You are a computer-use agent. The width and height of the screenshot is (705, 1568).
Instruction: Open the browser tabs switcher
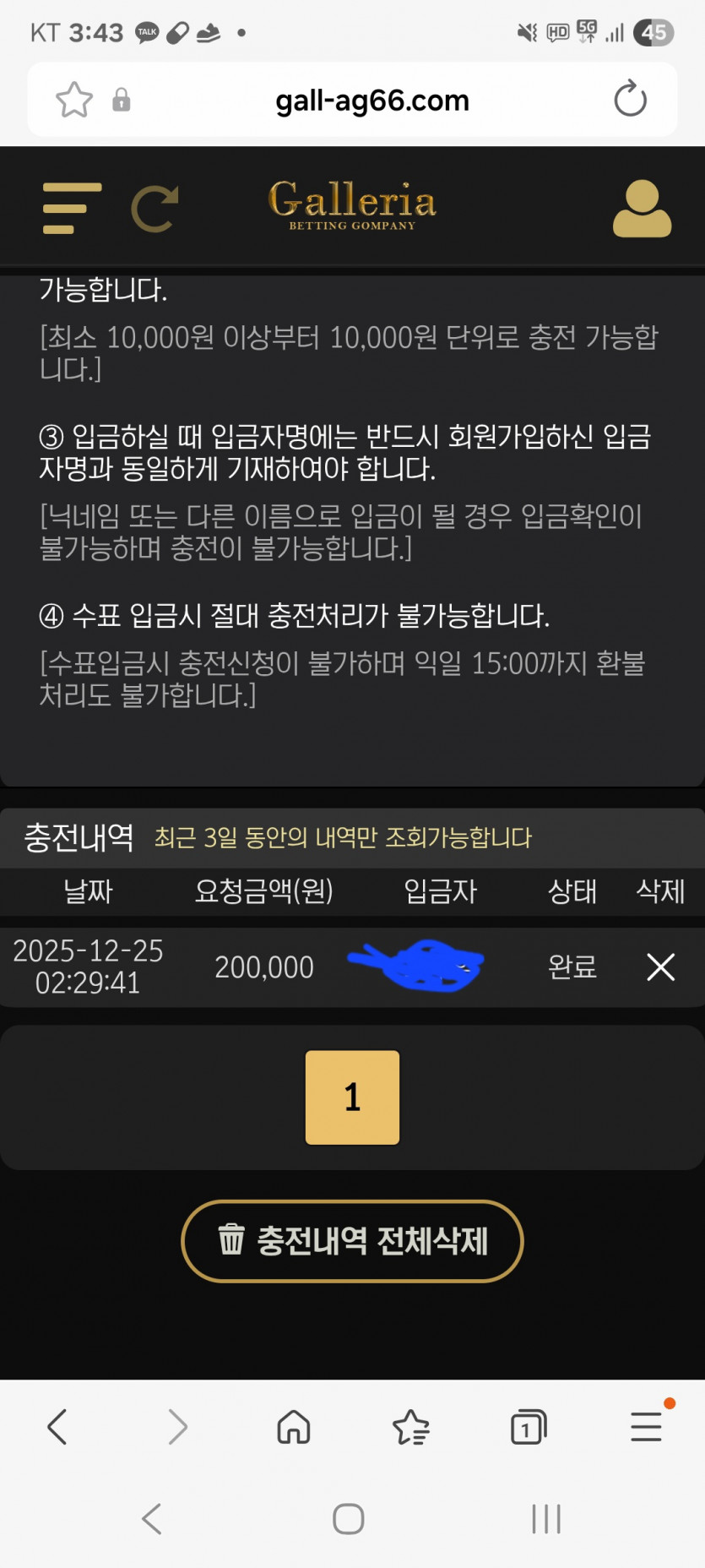point(529,1428)
